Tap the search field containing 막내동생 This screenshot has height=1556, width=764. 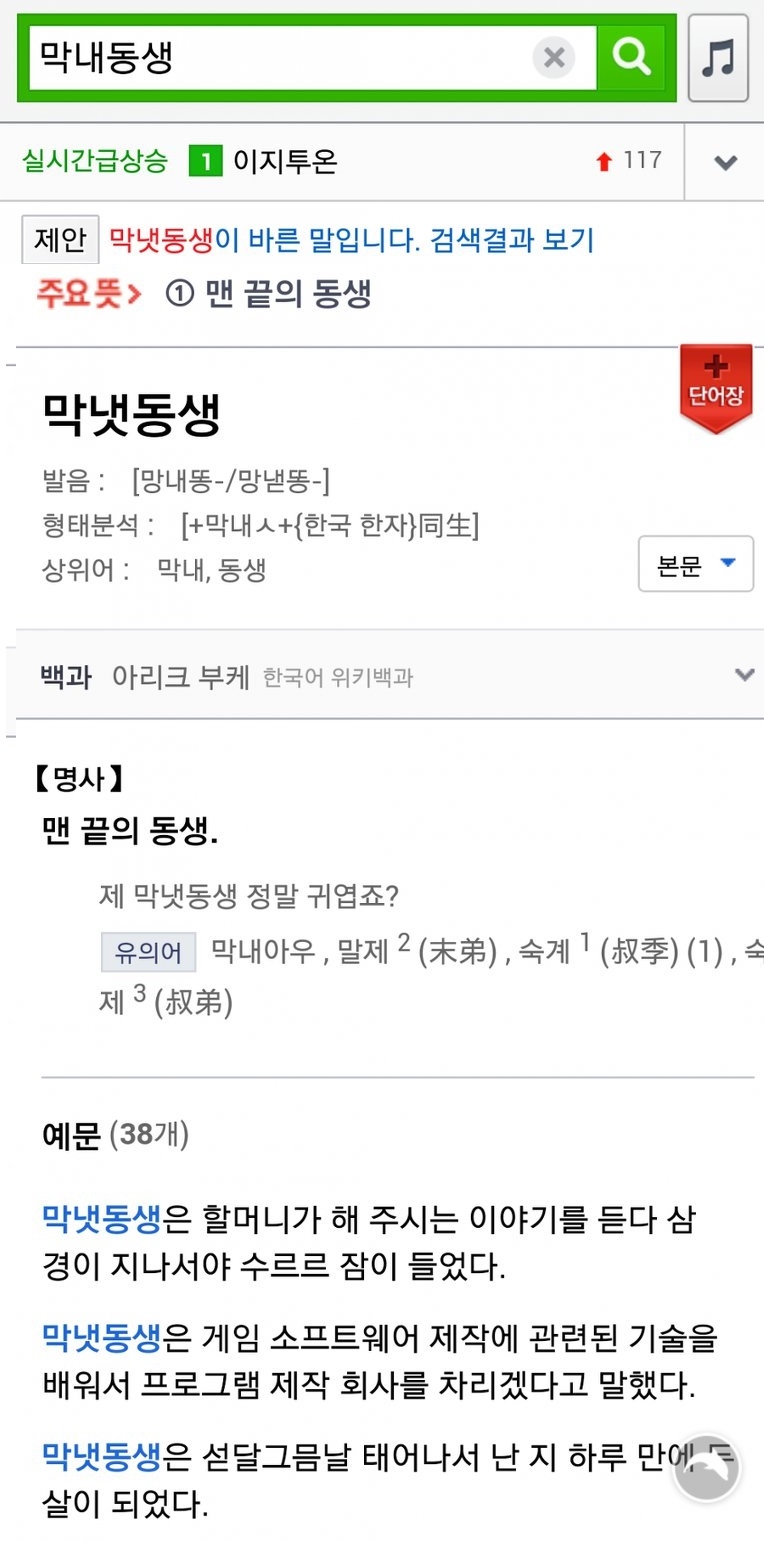(x=280, y=58)
